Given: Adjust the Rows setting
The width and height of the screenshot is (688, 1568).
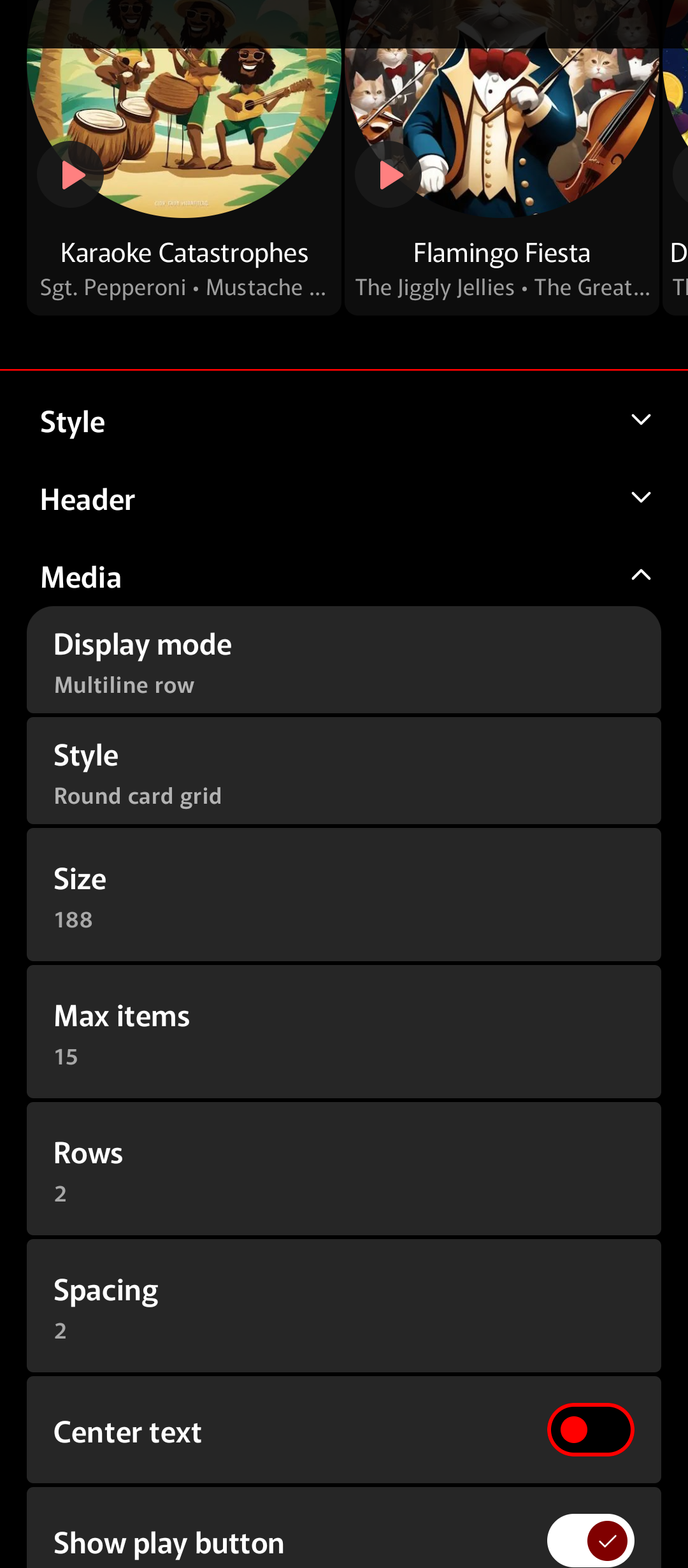Looking at the screenshot, I should [x=344, y=1170].
